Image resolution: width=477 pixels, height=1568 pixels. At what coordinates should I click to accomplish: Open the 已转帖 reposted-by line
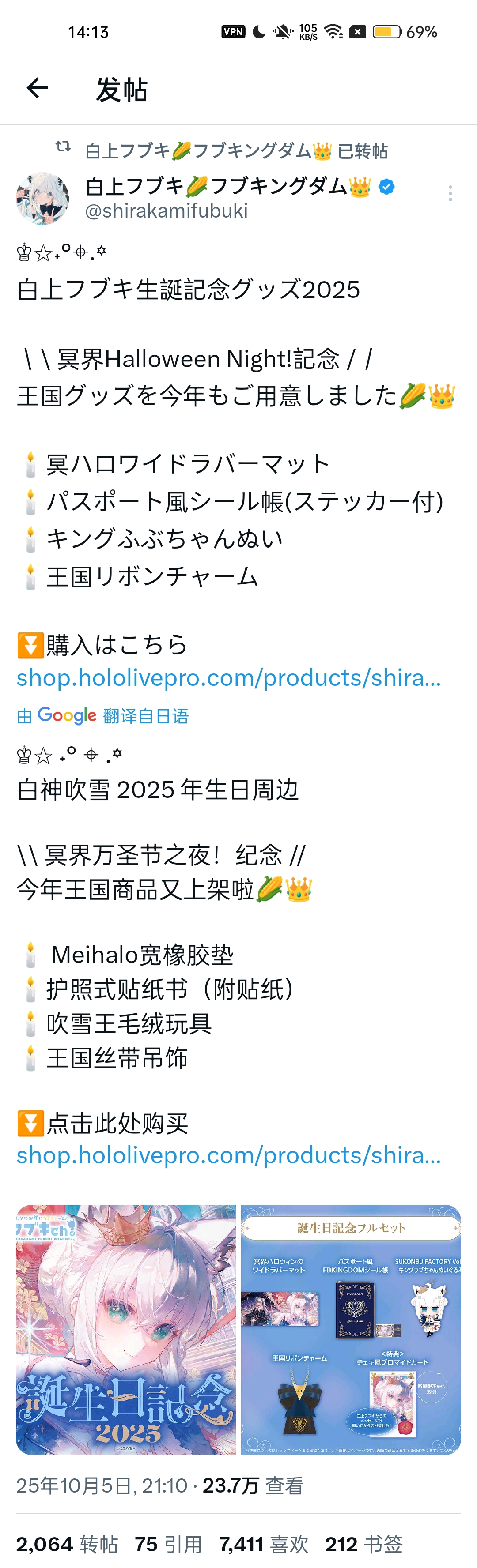236,150
